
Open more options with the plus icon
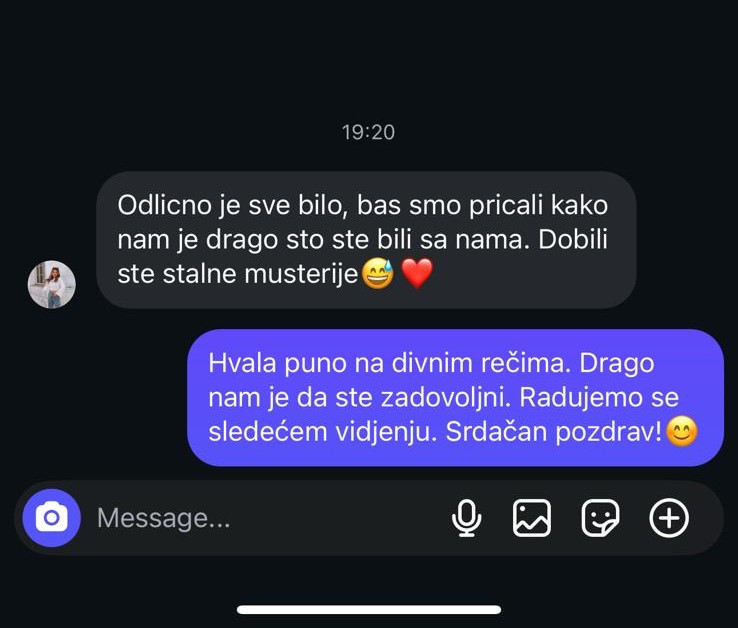click(669, 518)
